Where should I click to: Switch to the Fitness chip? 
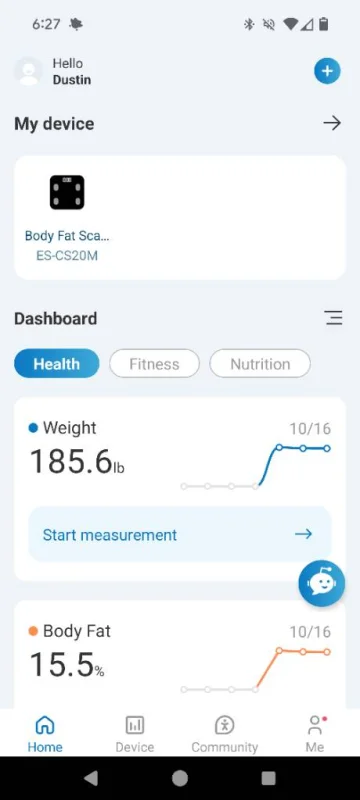154,364
